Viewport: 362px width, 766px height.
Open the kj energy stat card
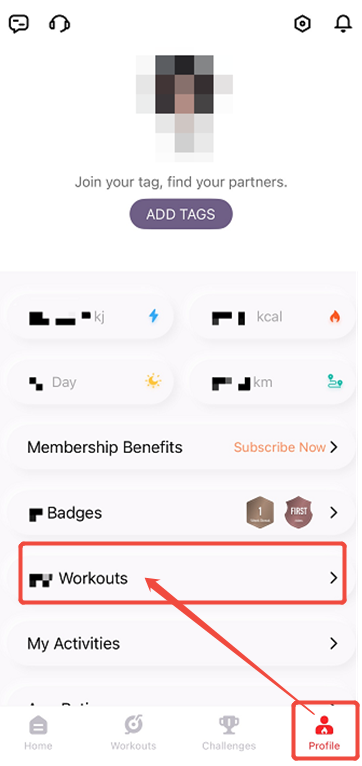pos(91,317)
